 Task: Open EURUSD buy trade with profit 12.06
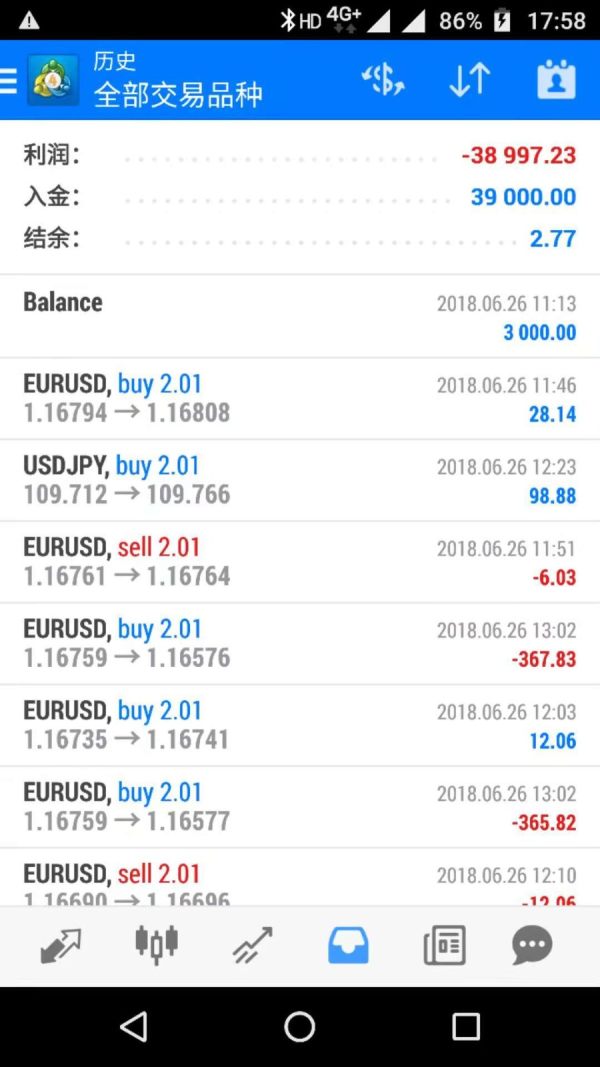coord(300,725)
